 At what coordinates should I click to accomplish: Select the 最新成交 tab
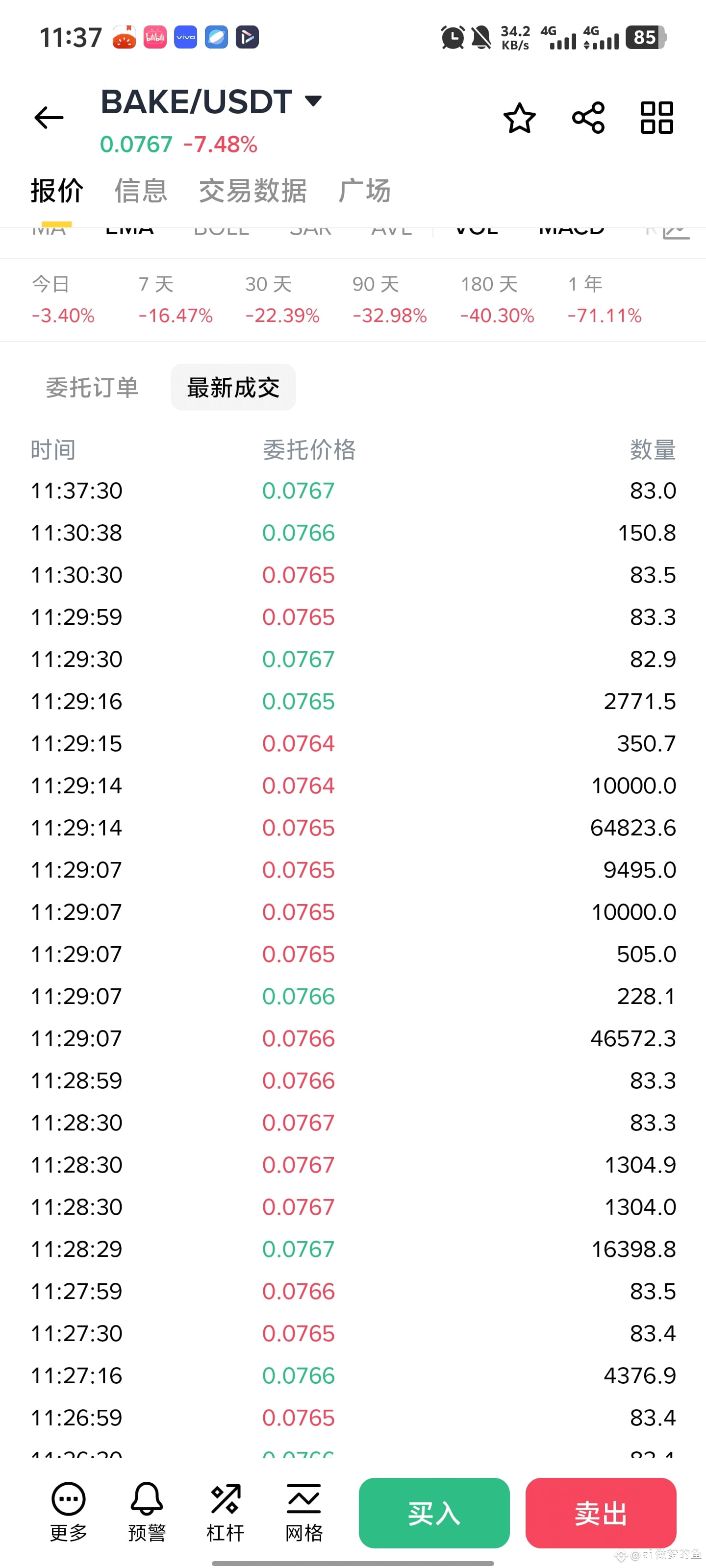pos(233,387)
